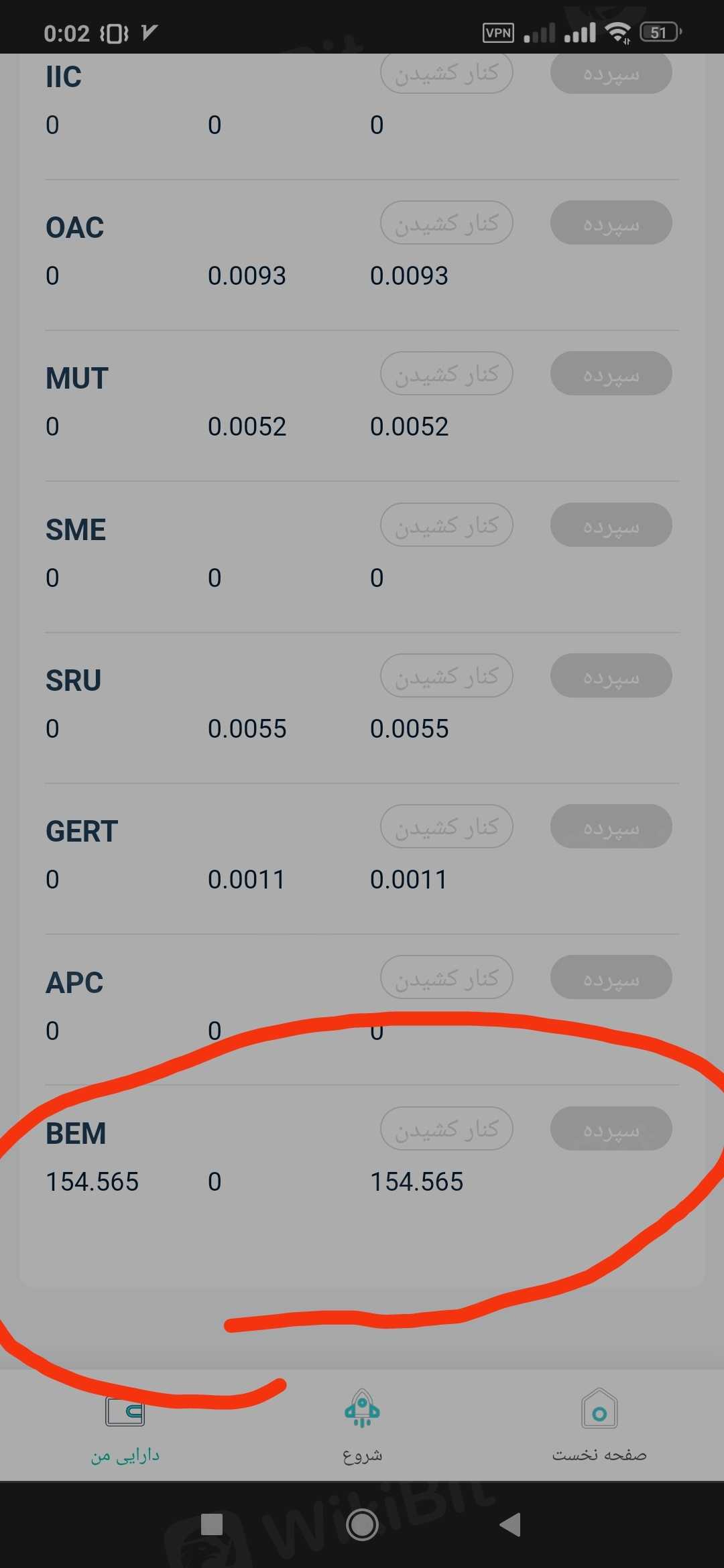
Task: Tap withdraw next to SME
Action: click(x=446, y=525)
